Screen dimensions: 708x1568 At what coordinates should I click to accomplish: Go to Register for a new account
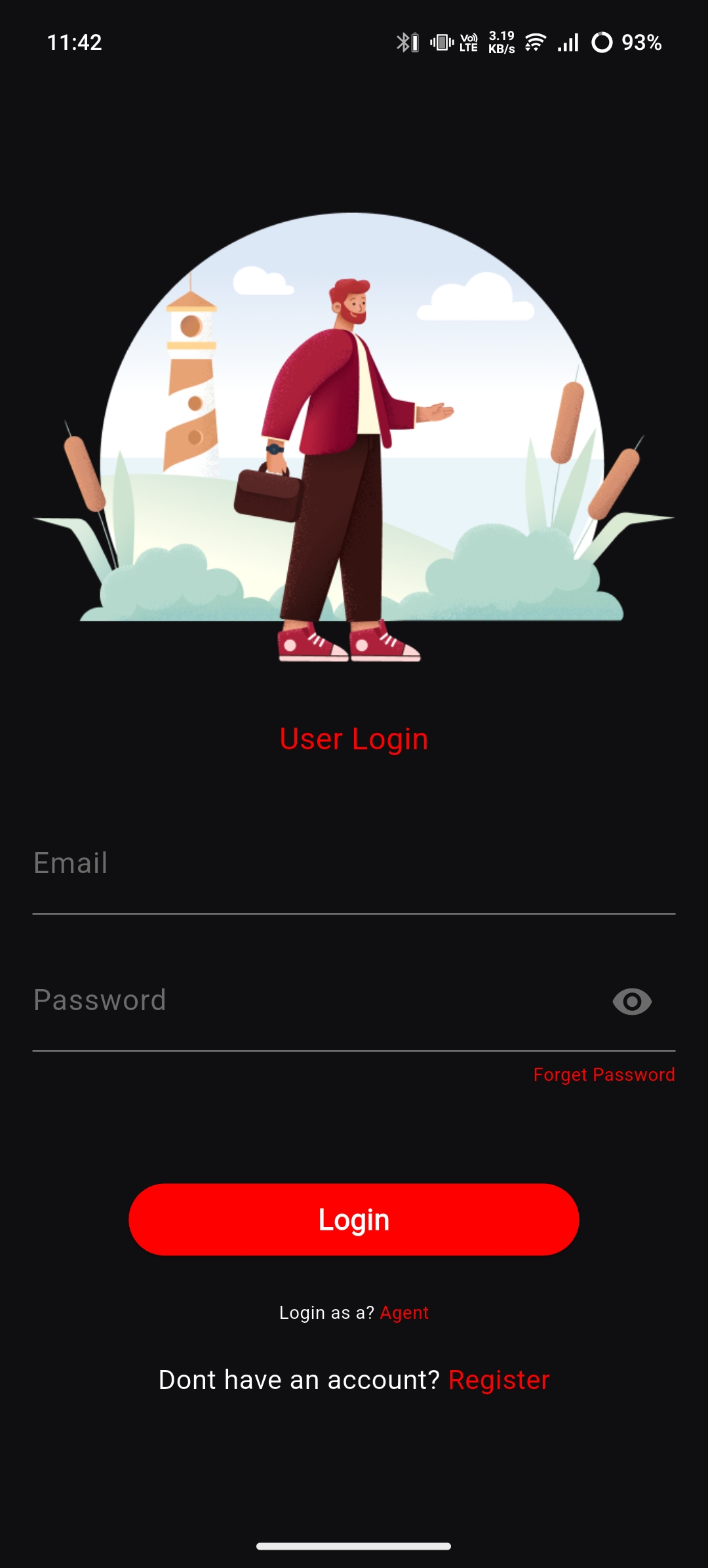click(498, 1381)
